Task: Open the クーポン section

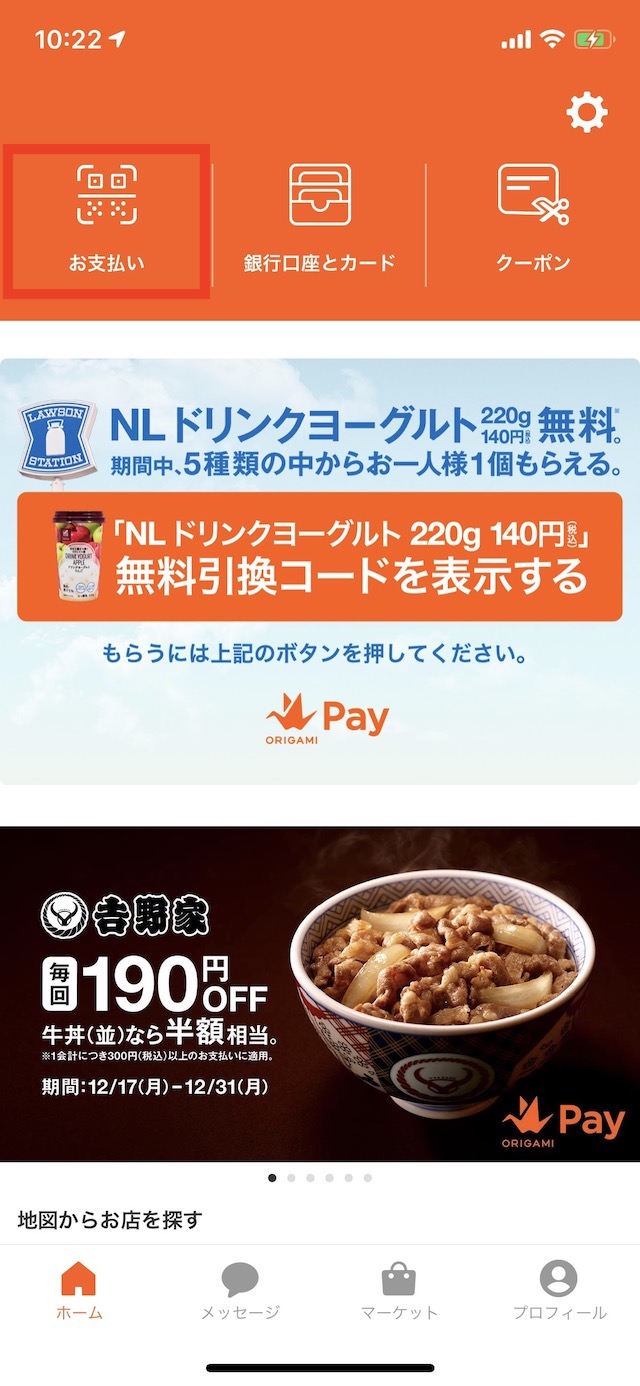Action: coord(533,220)
